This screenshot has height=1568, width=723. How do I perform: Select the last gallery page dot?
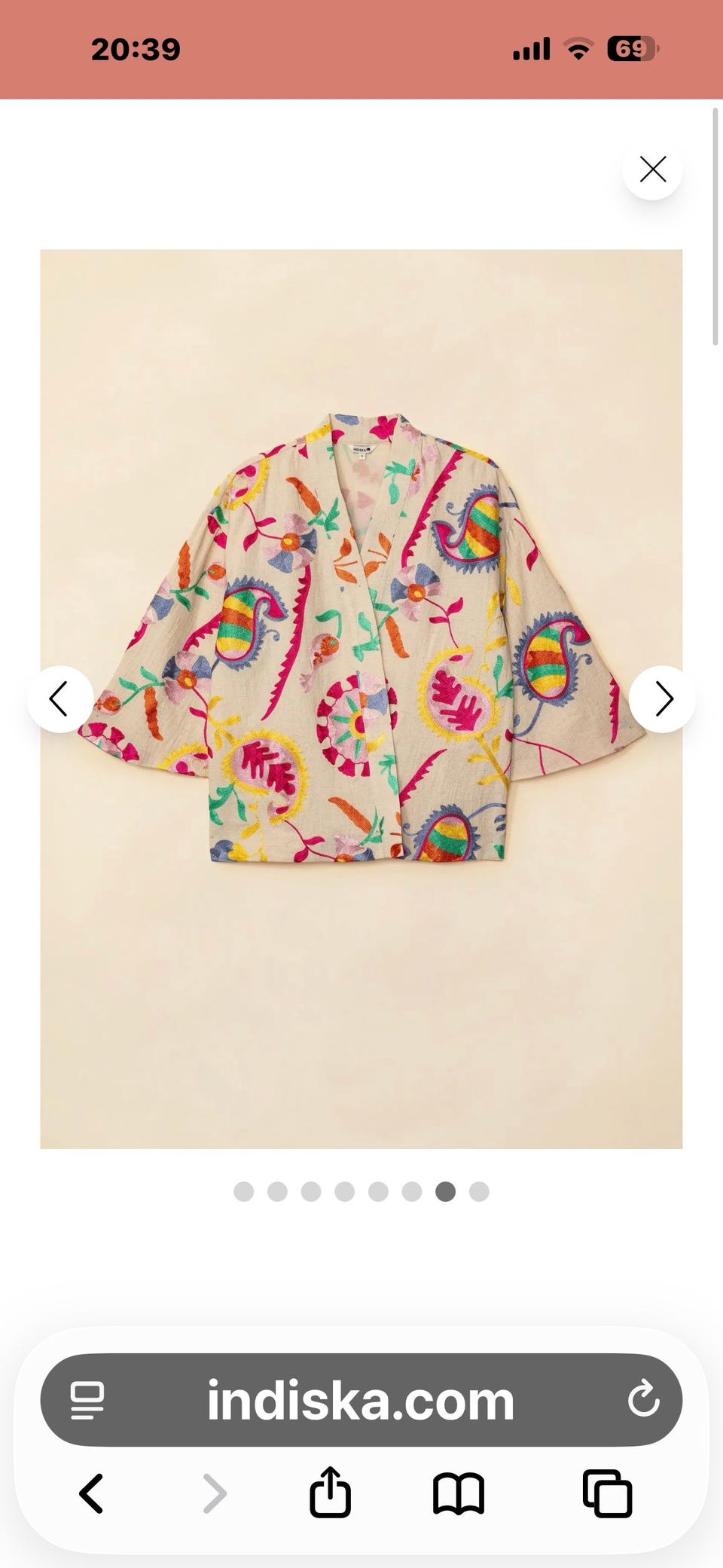(479, 1191)
